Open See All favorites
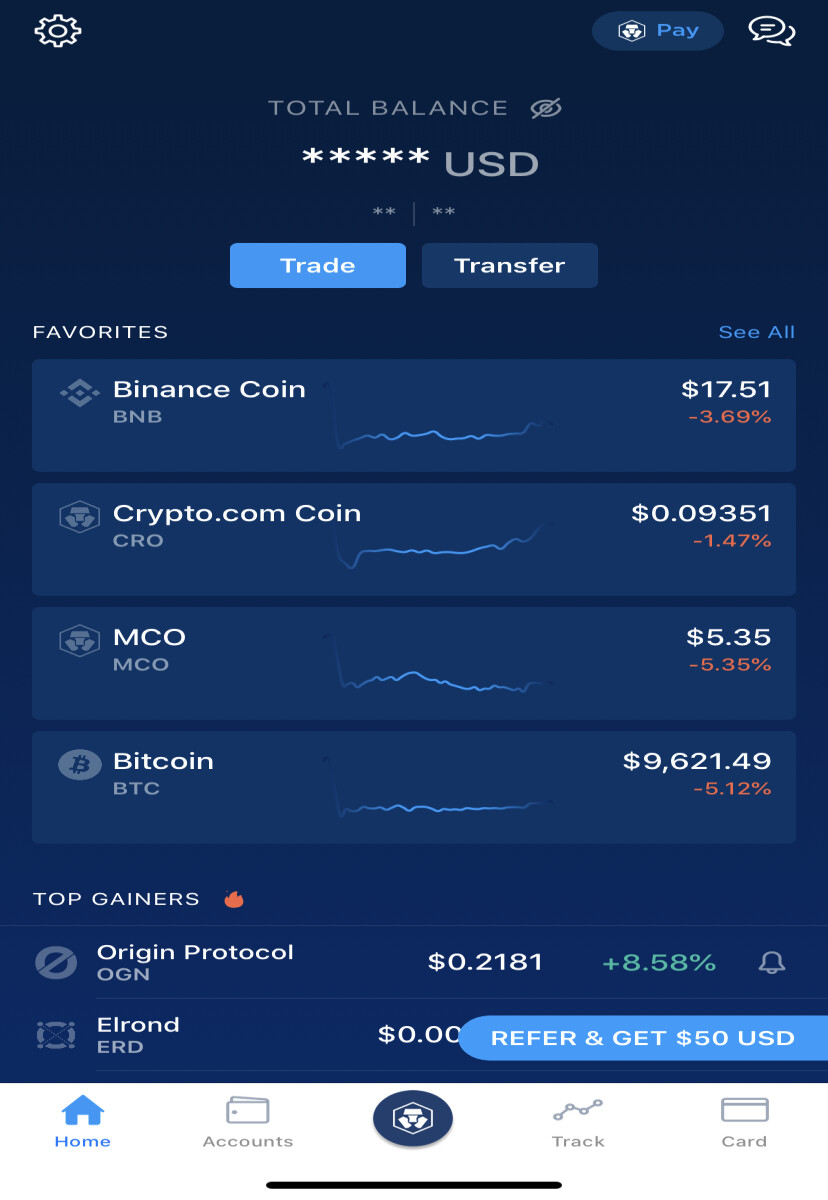This screenshot has height=1200, width=828. 756,331
